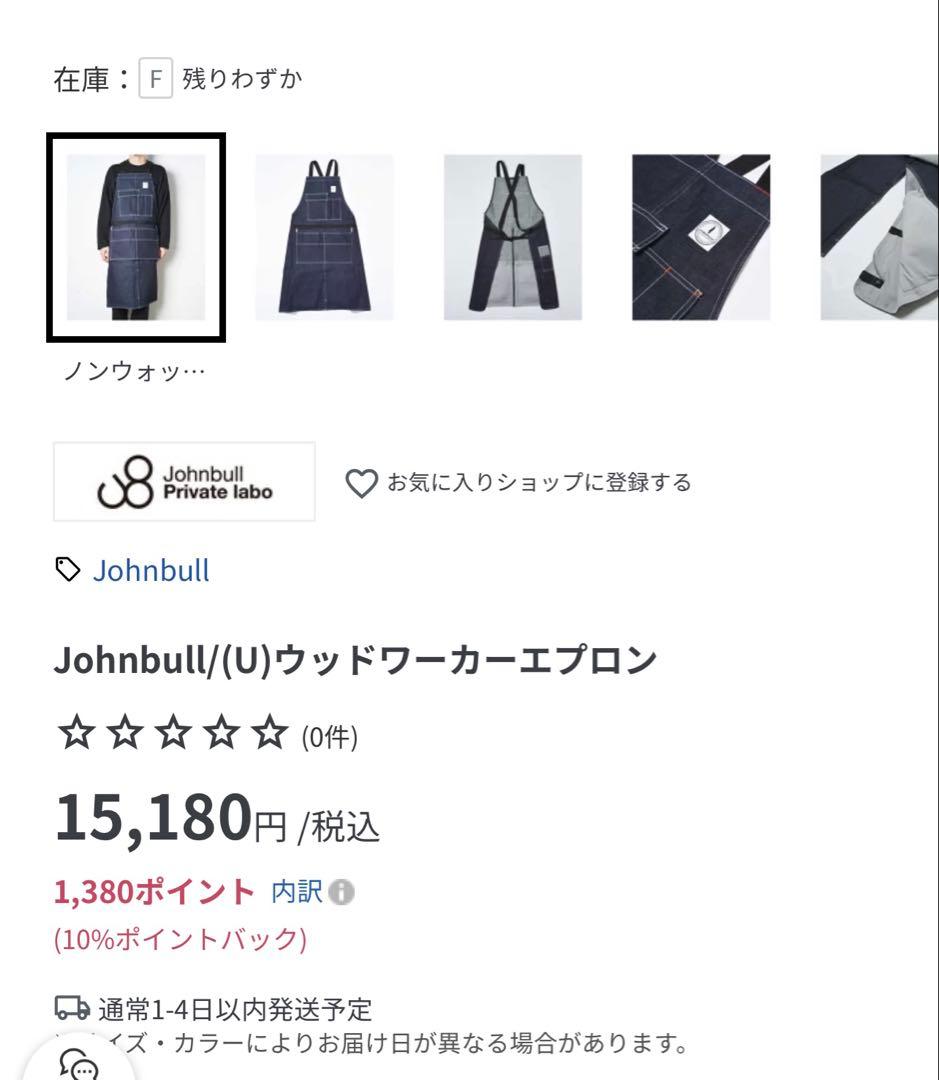Open the truncated ノンウォッ… caption text
Viewport: 939px width, 1080px height.
coord(135,369)
